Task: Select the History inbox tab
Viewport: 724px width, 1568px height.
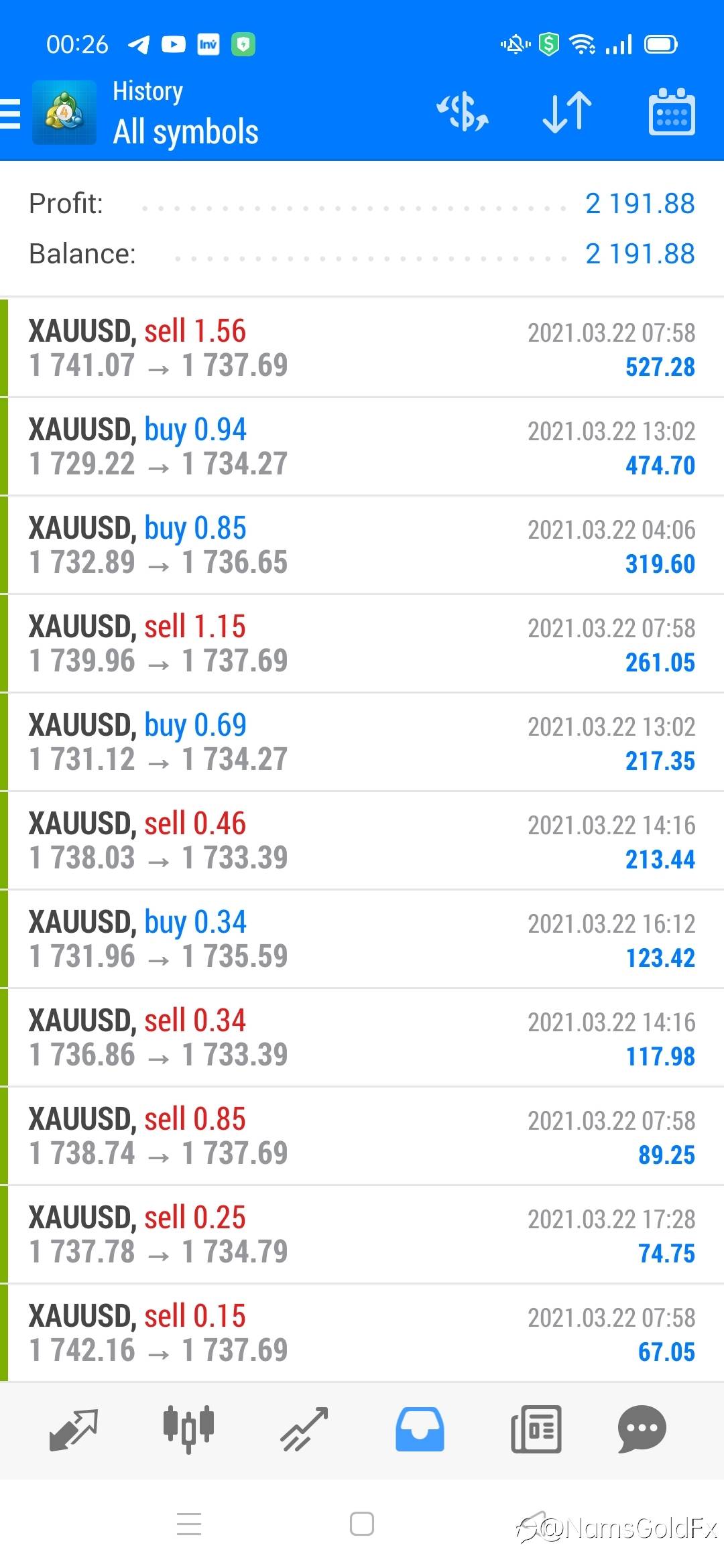Action: click(x=420, y=1429)
